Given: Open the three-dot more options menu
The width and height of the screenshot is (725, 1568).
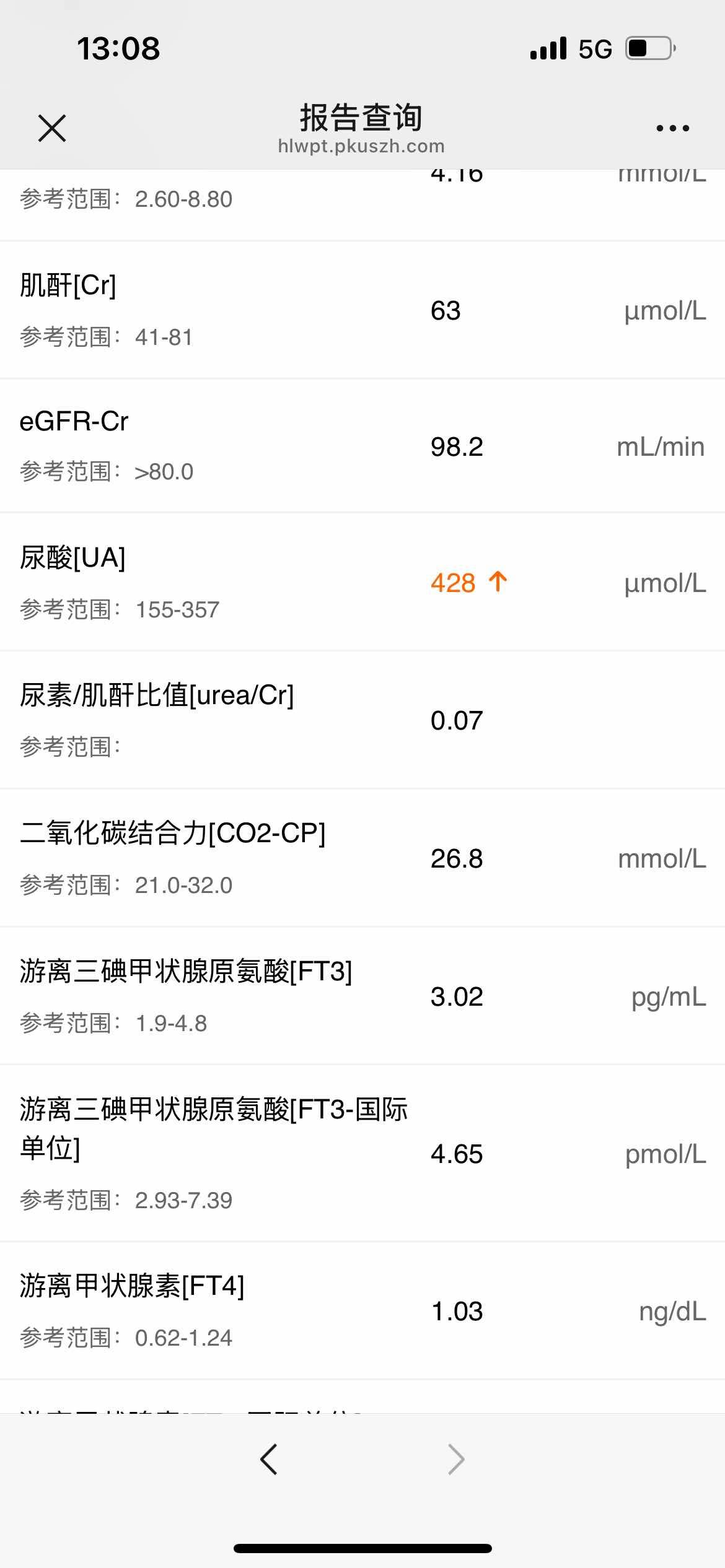Looking at the screenshot, I should tap(672, 128).
